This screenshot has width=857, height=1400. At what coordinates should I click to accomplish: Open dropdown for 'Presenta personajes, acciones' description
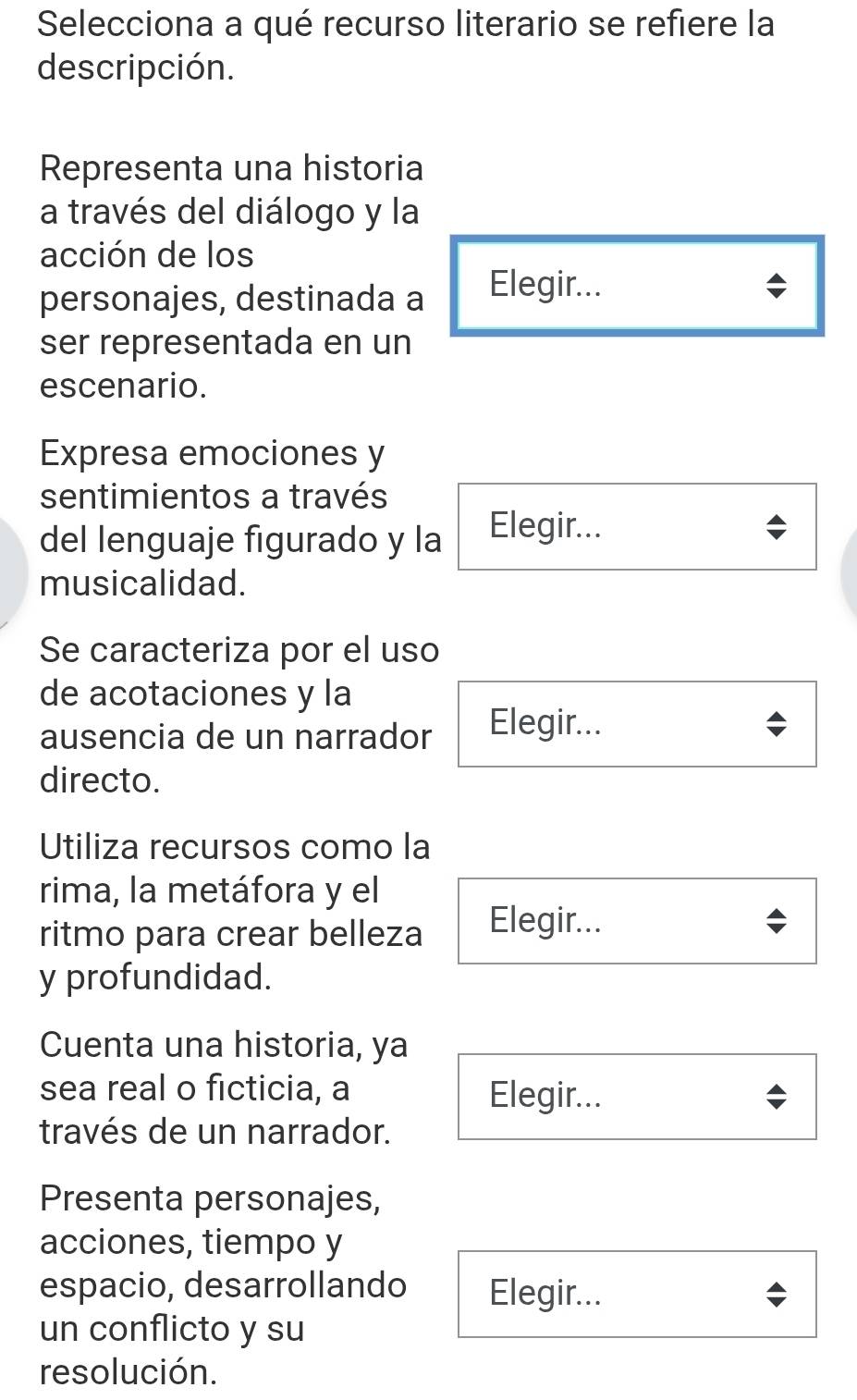pyautogui.click(x=637, y=1294)
